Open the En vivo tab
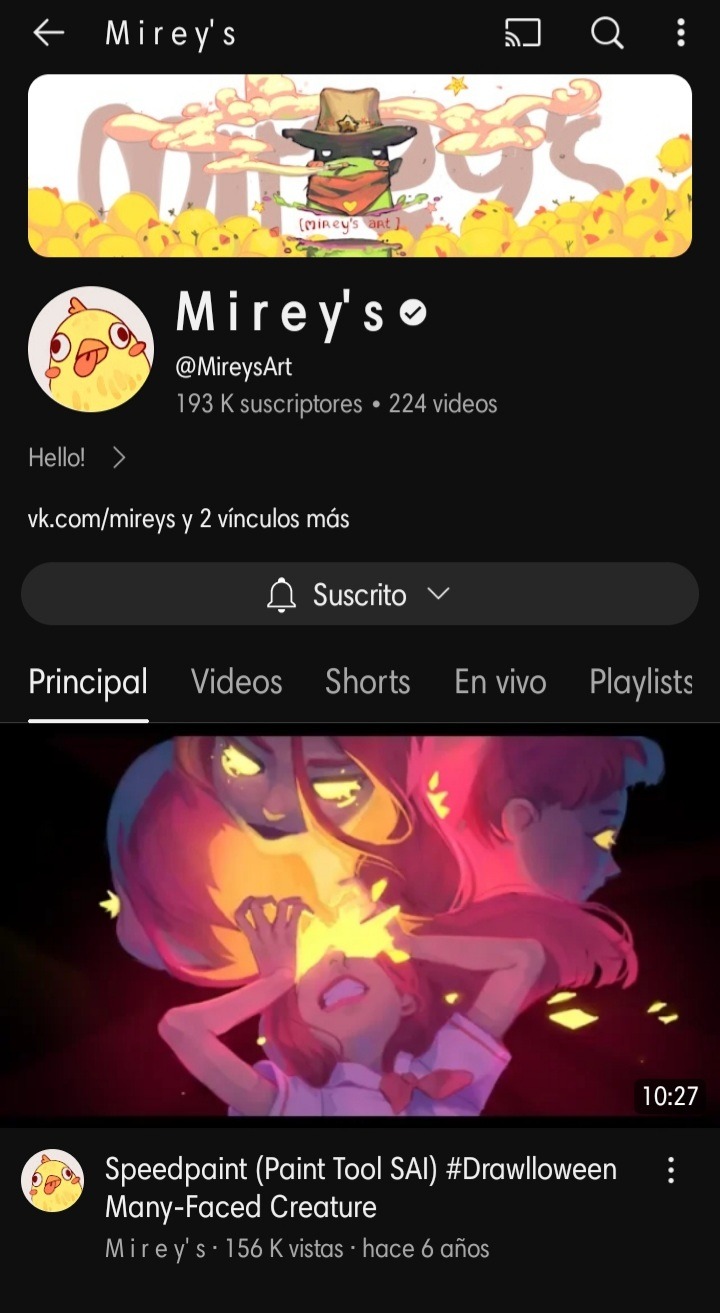 coord(500,682)
